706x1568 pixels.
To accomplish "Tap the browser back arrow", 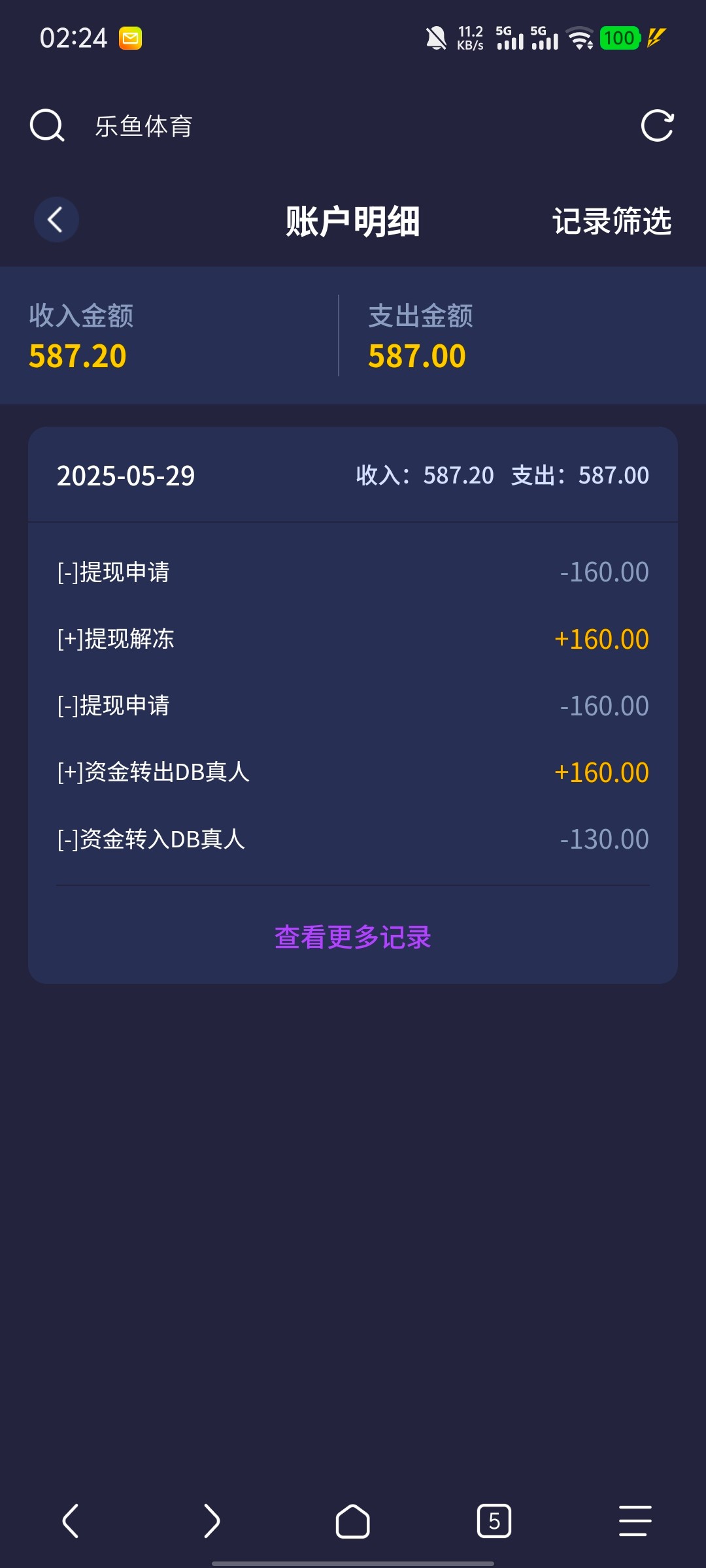I will click(x=71, y=1521).
